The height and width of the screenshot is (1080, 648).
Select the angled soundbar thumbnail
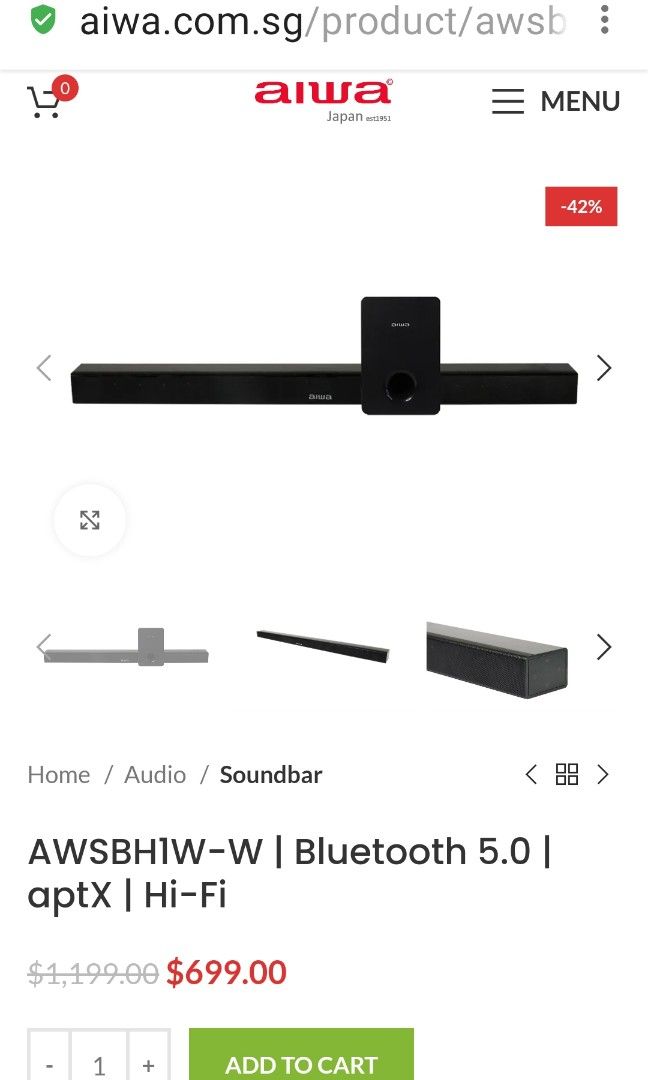click(323, 647)
